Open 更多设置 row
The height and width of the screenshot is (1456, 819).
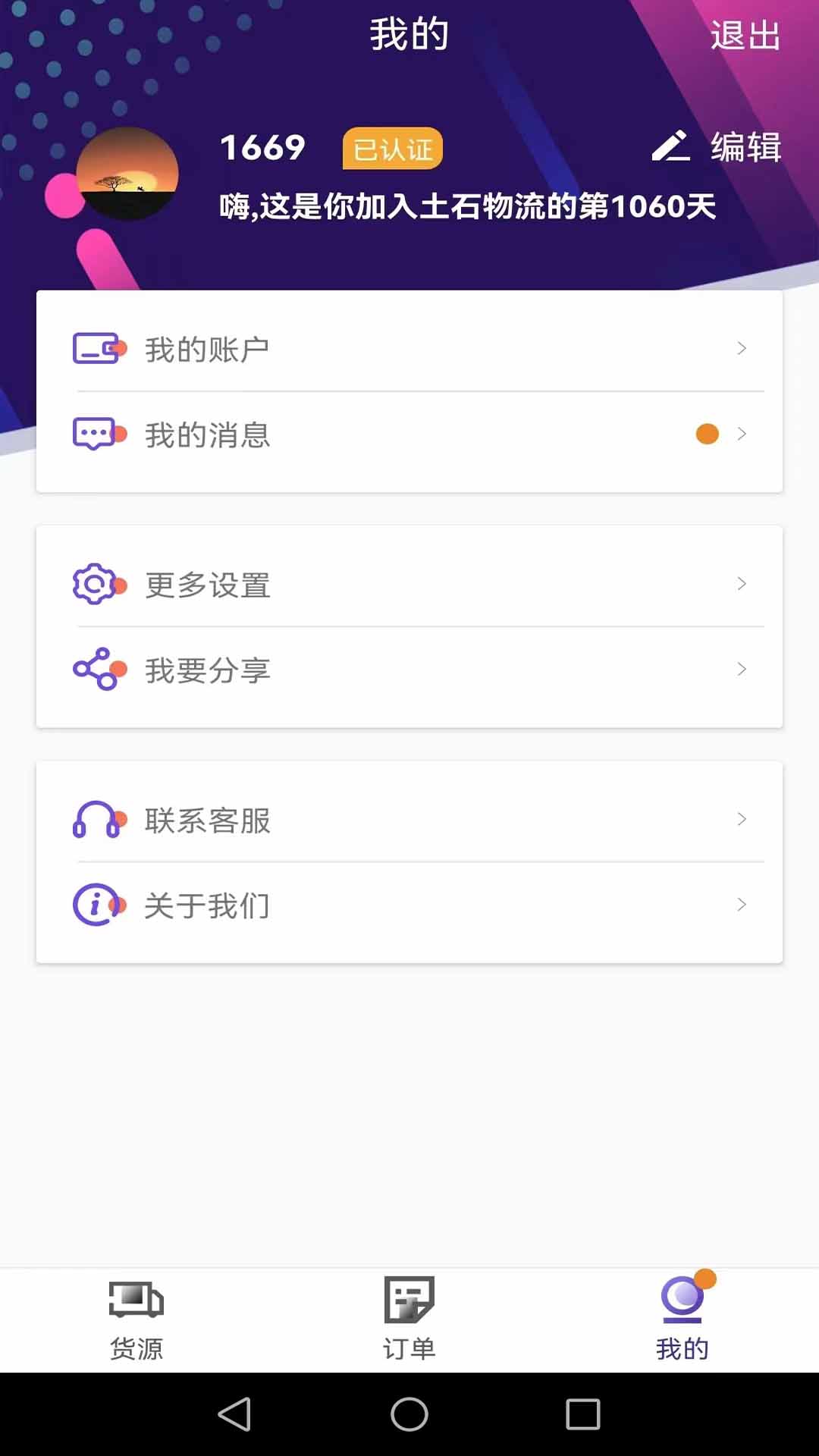[x=409, y=585]
